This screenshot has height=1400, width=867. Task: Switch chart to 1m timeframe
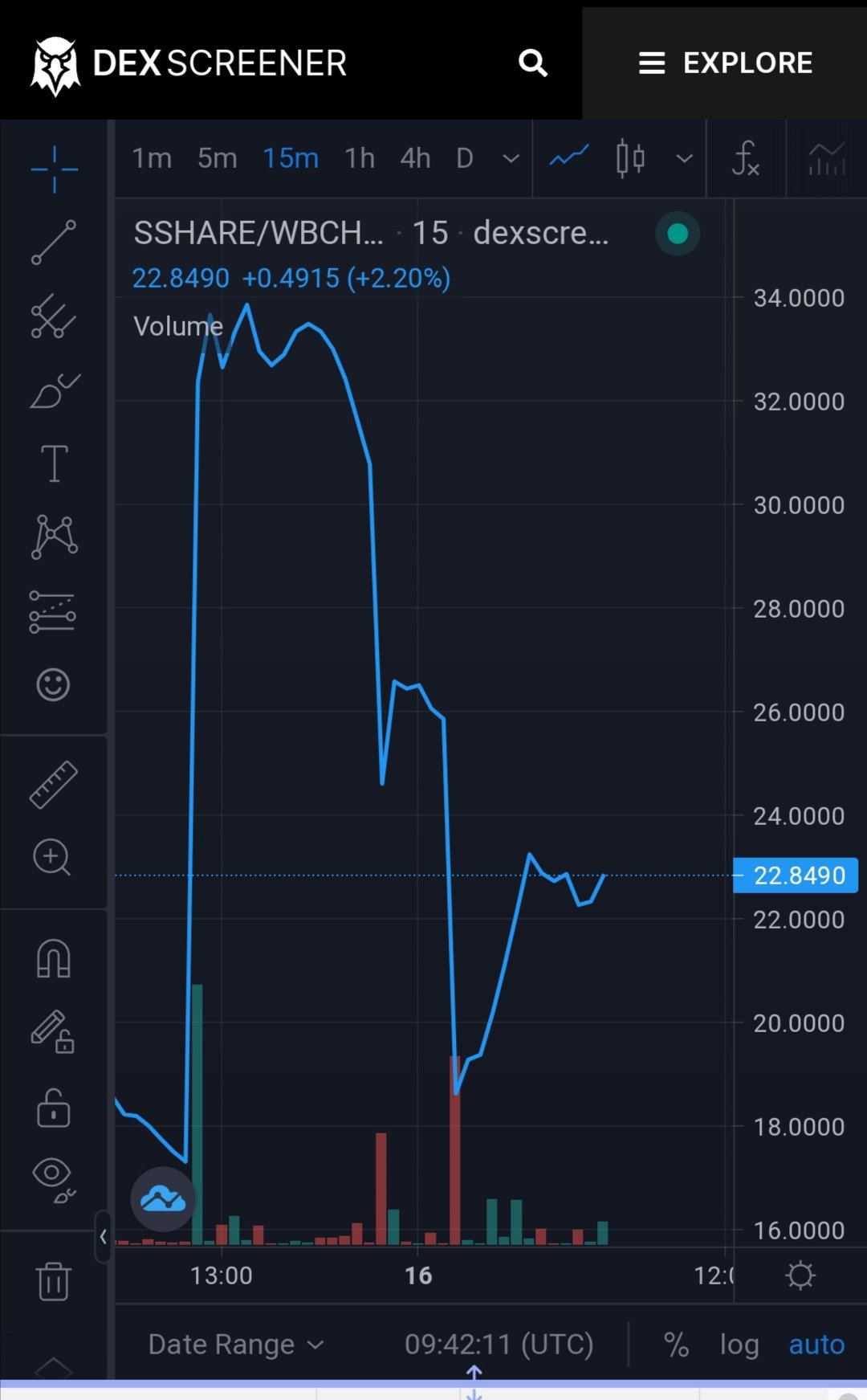[x=152, y=158]
